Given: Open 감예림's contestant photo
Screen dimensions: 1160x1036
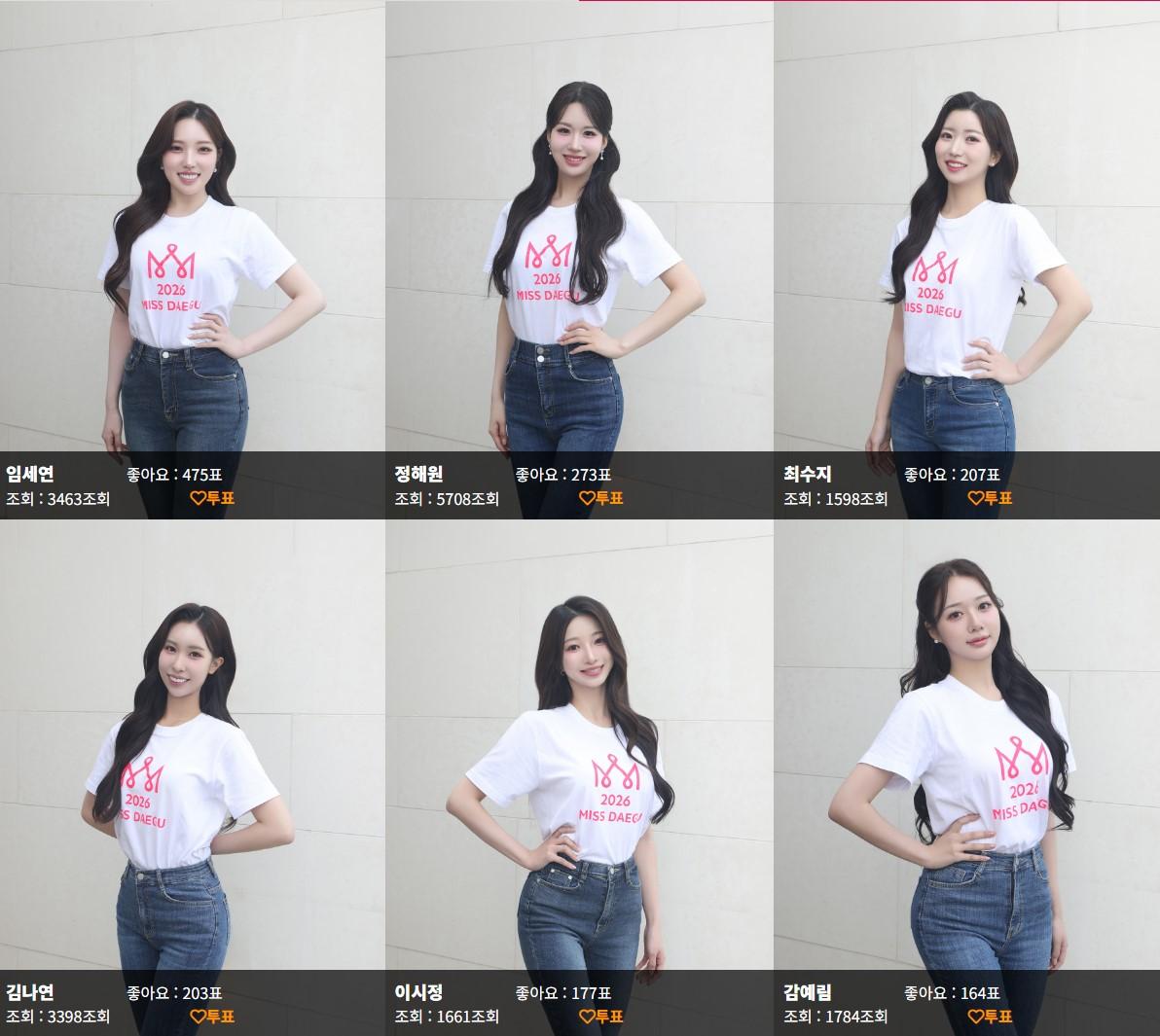Looking at the screenshot, I should 966,759.
